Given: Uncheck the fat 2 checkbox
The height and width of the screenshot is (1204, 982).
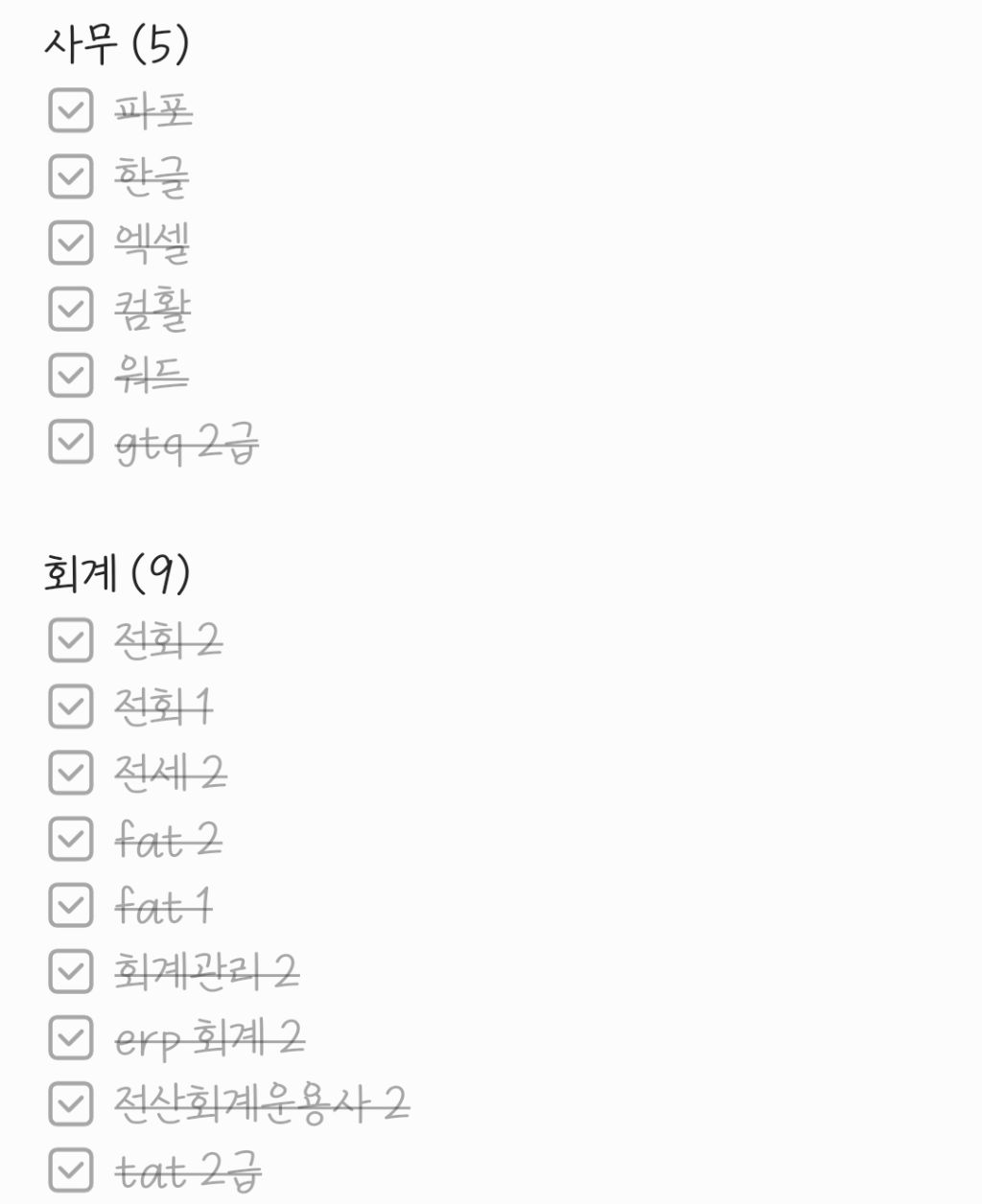Looking at the screenshot, I should (70, 839).
